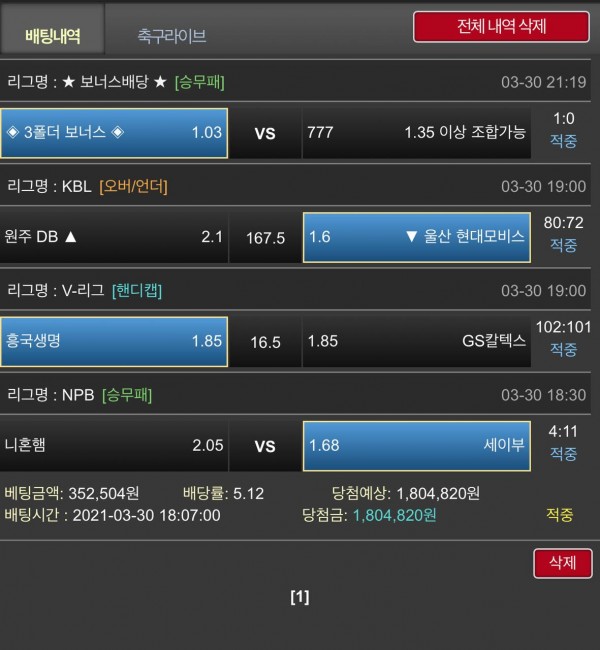This screenshot has height=650, width=600.
Task: Open the 축구라이브 tab
Action: [x=172, y=36]
